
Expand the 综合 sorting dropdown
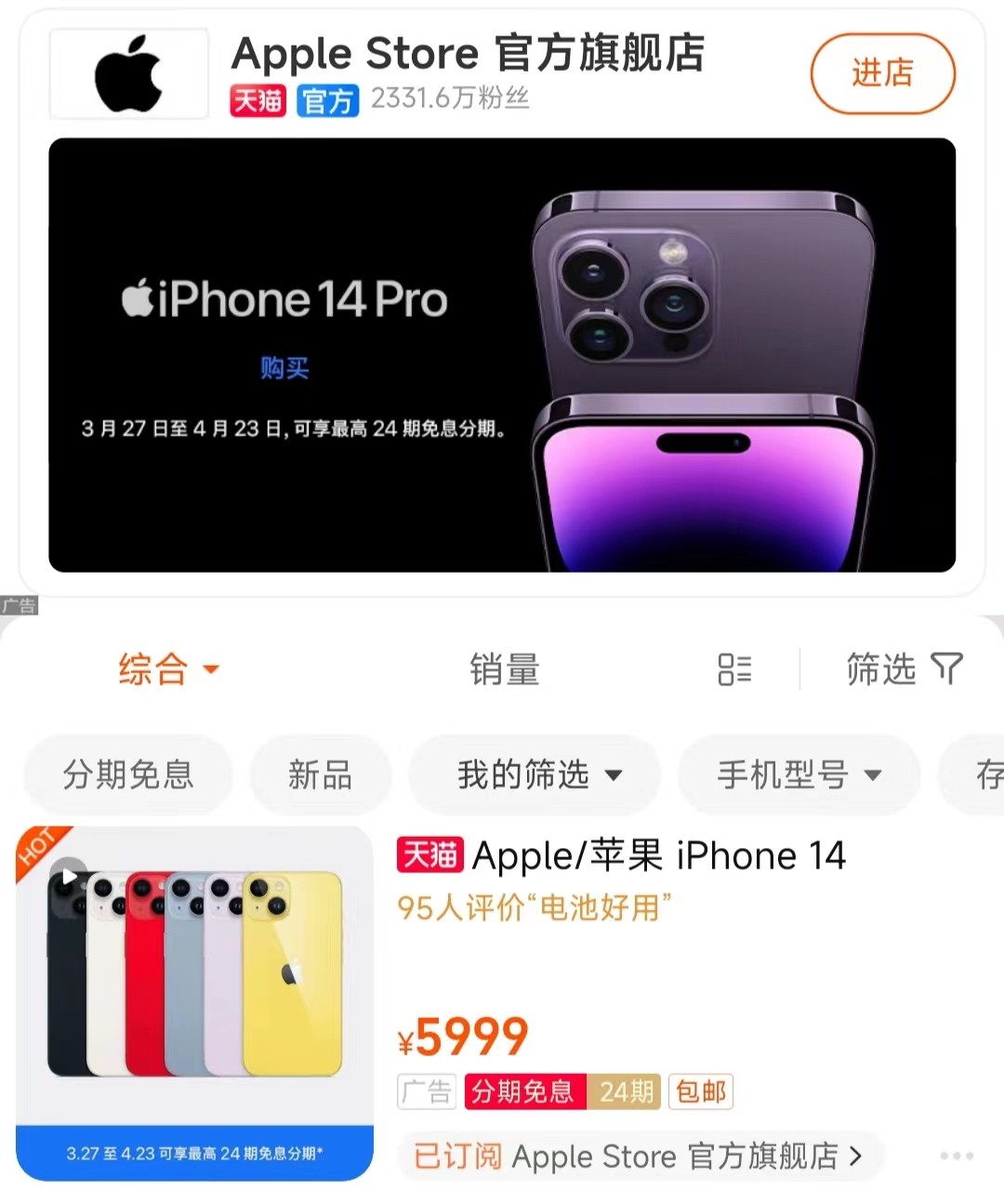click(x=167, y=668)
